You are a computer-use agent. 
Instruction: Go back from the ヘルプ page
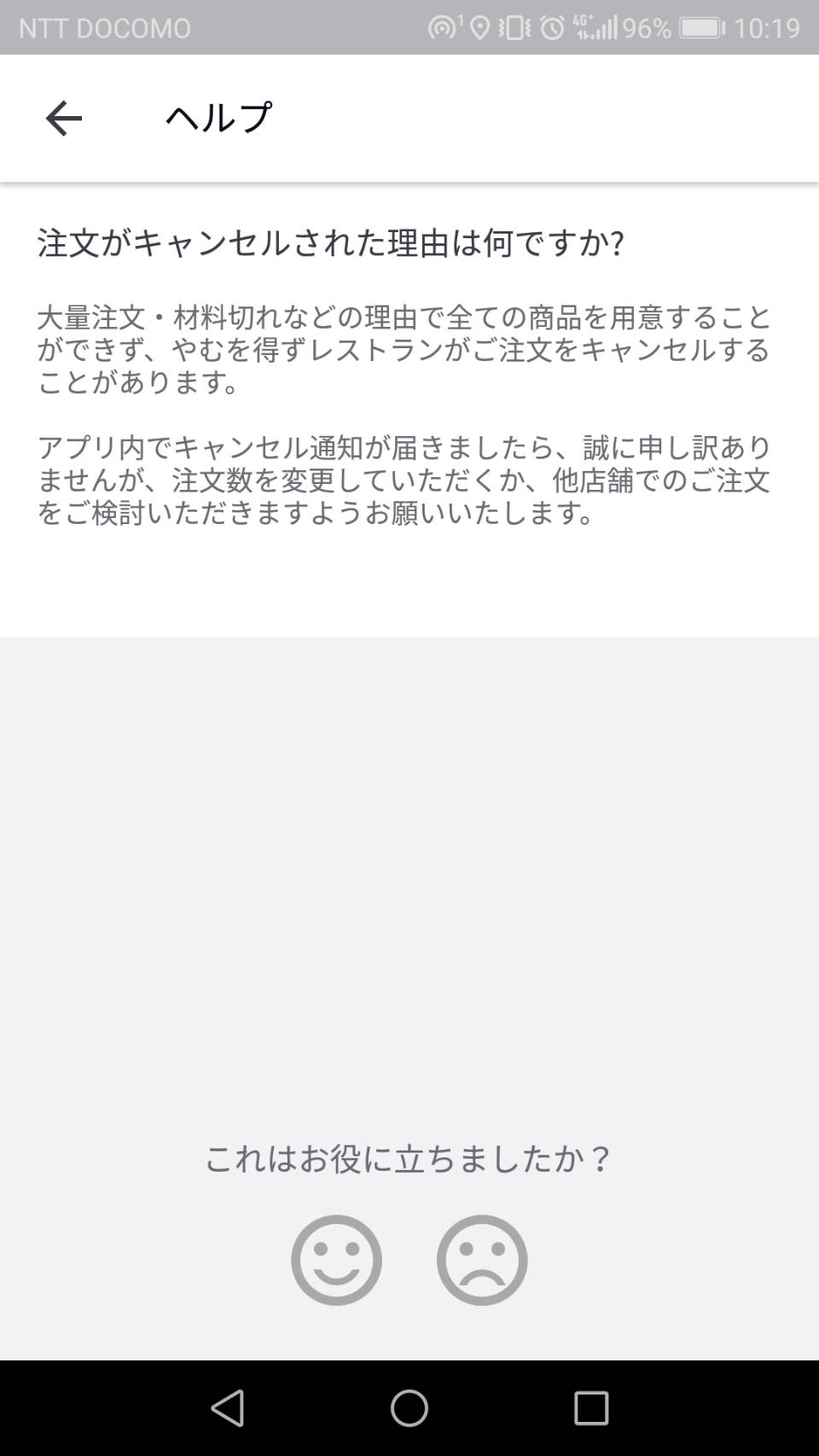[x=63, y=118]
